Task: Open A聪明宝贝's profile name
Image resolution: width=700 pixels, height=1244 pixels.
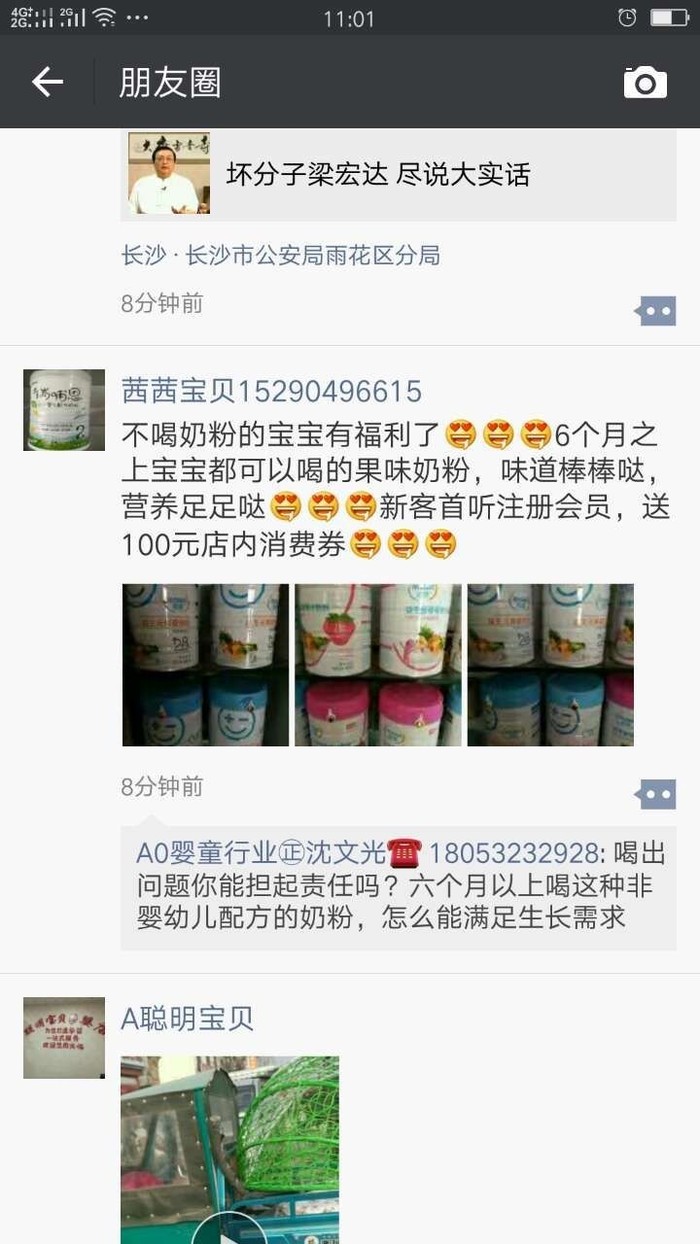Action: 187,1019
